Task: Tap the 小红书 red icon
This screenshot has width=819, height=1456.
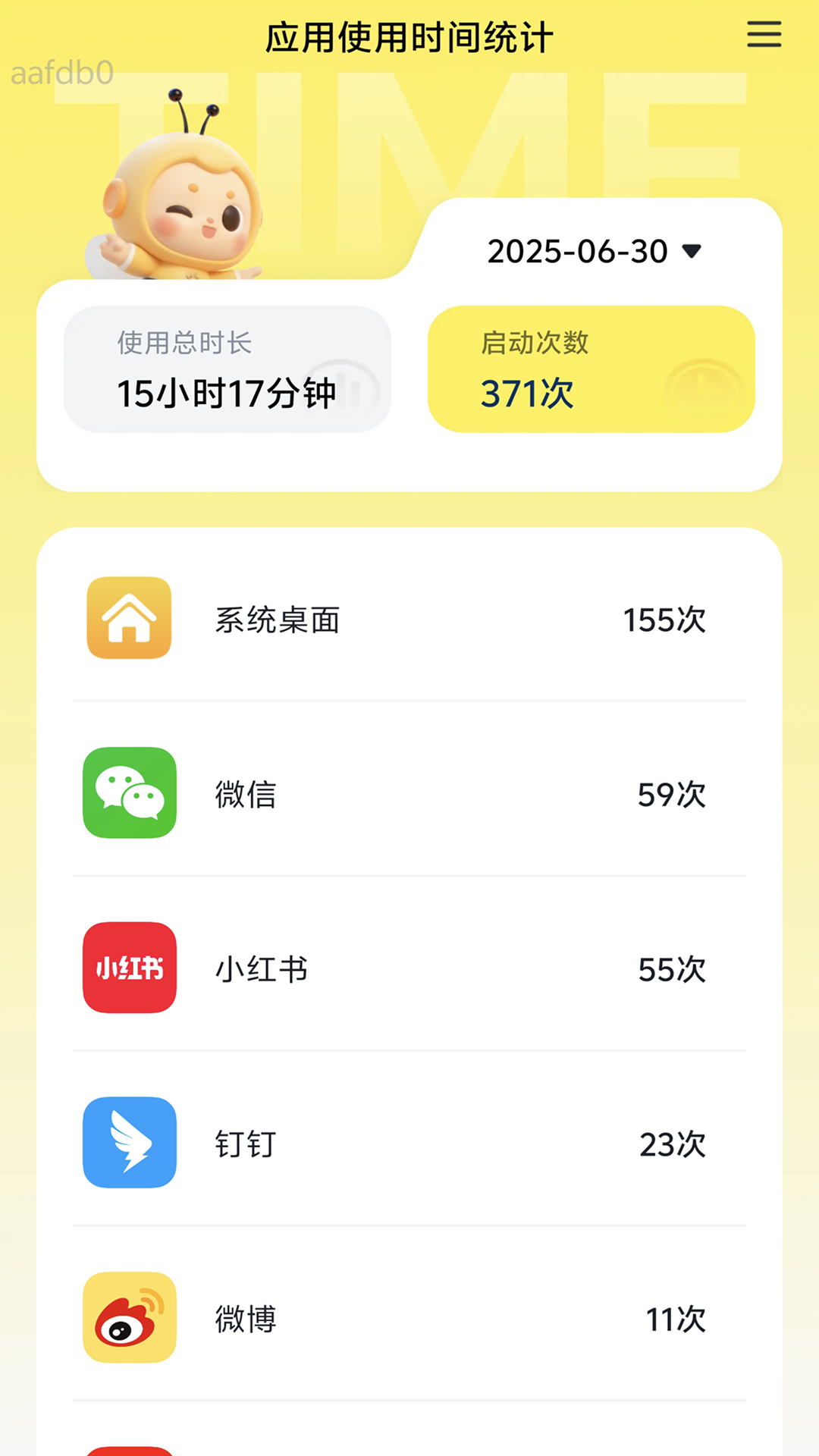Action: point(129,968)
